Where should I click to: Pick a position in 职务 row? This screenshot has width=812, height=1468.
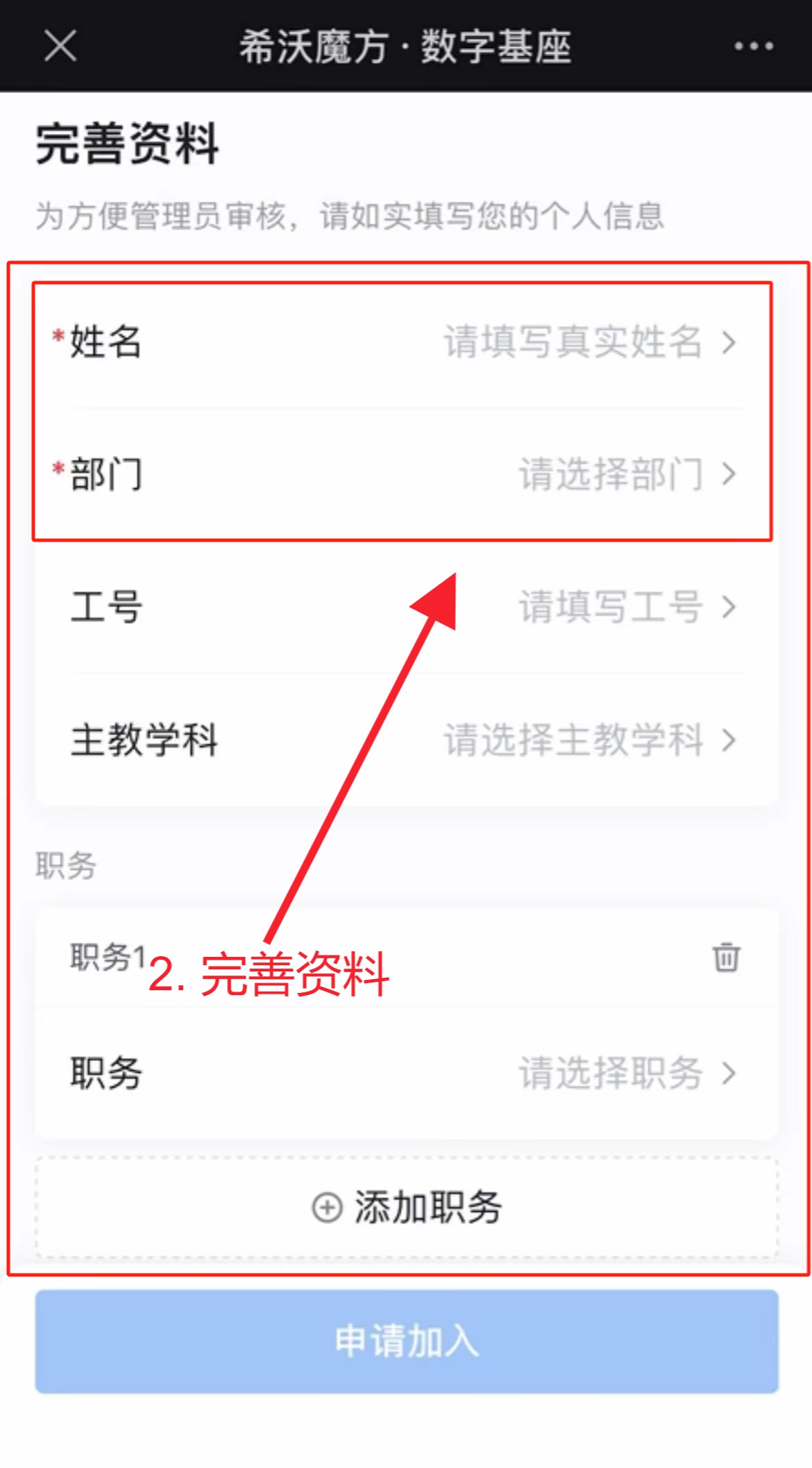click(x=611, y=1073)
